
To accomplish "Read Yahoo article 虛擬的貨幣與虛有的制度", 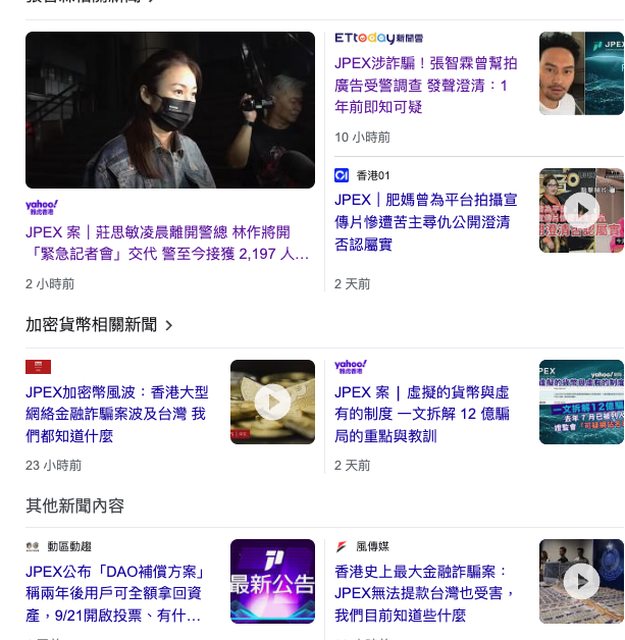I will pyautogui.click(x=421, y=414).
